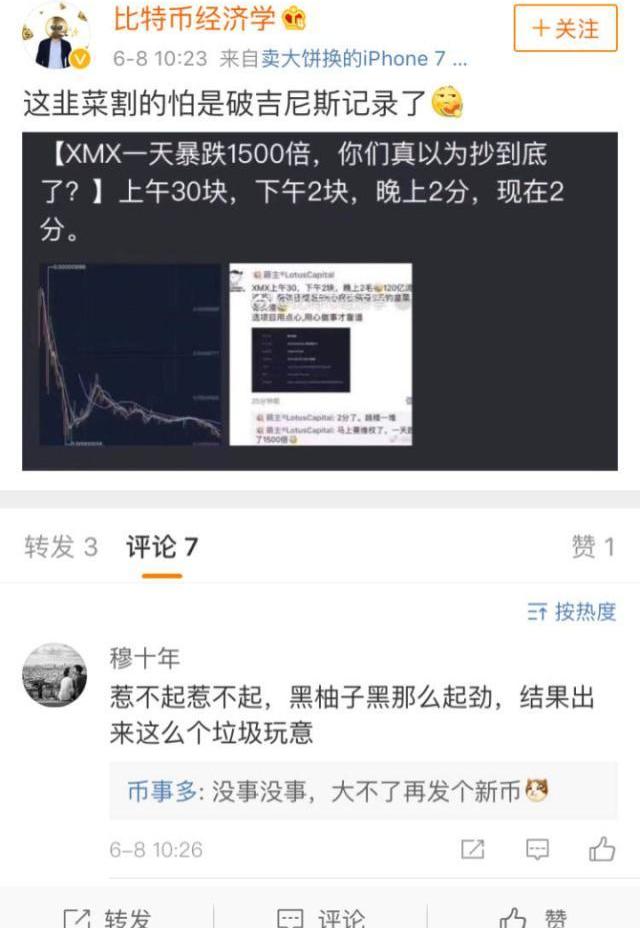
Task: Change comment sorting via 按热度
Action: click(x=572, y=611)
